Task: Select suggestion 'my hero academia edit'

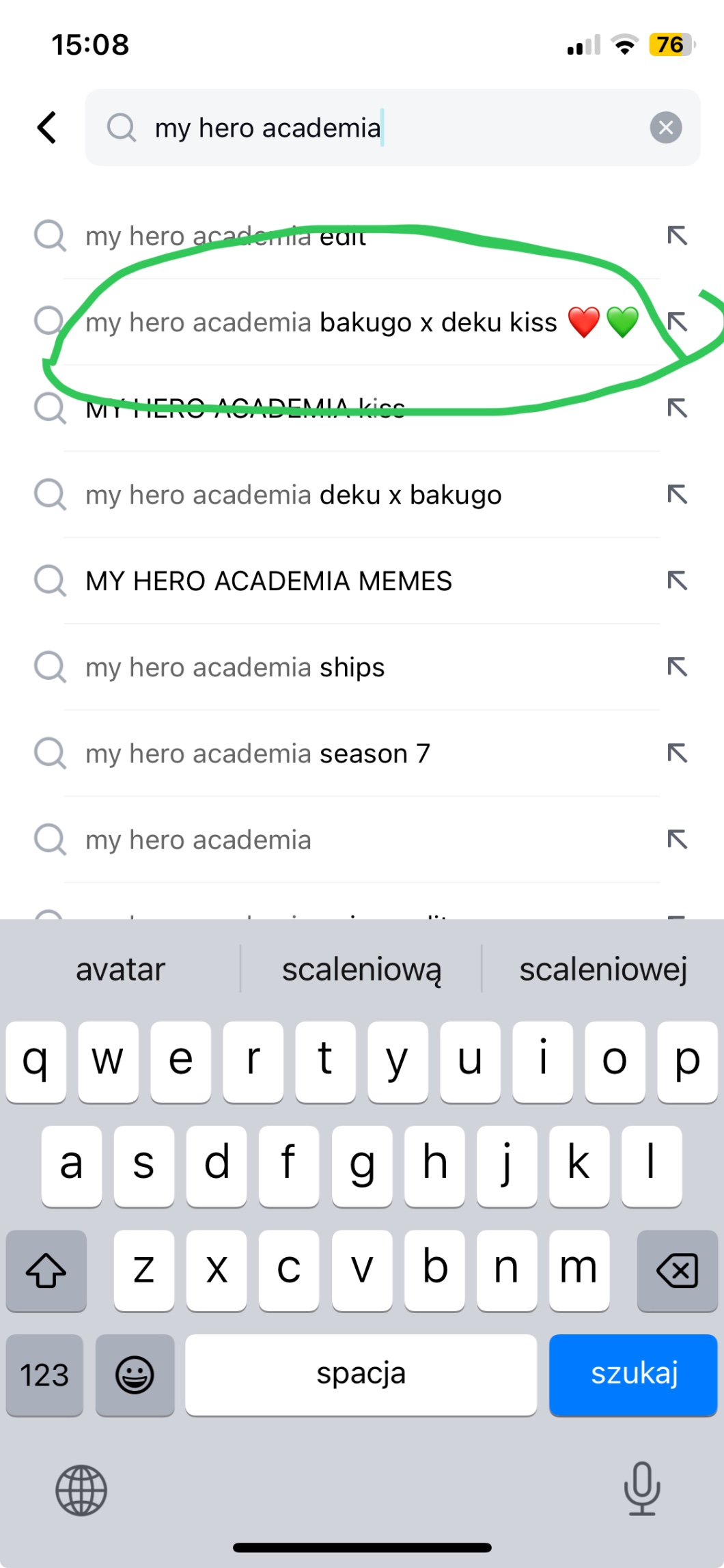Action: pyautogui.click(x=225, y=236)
